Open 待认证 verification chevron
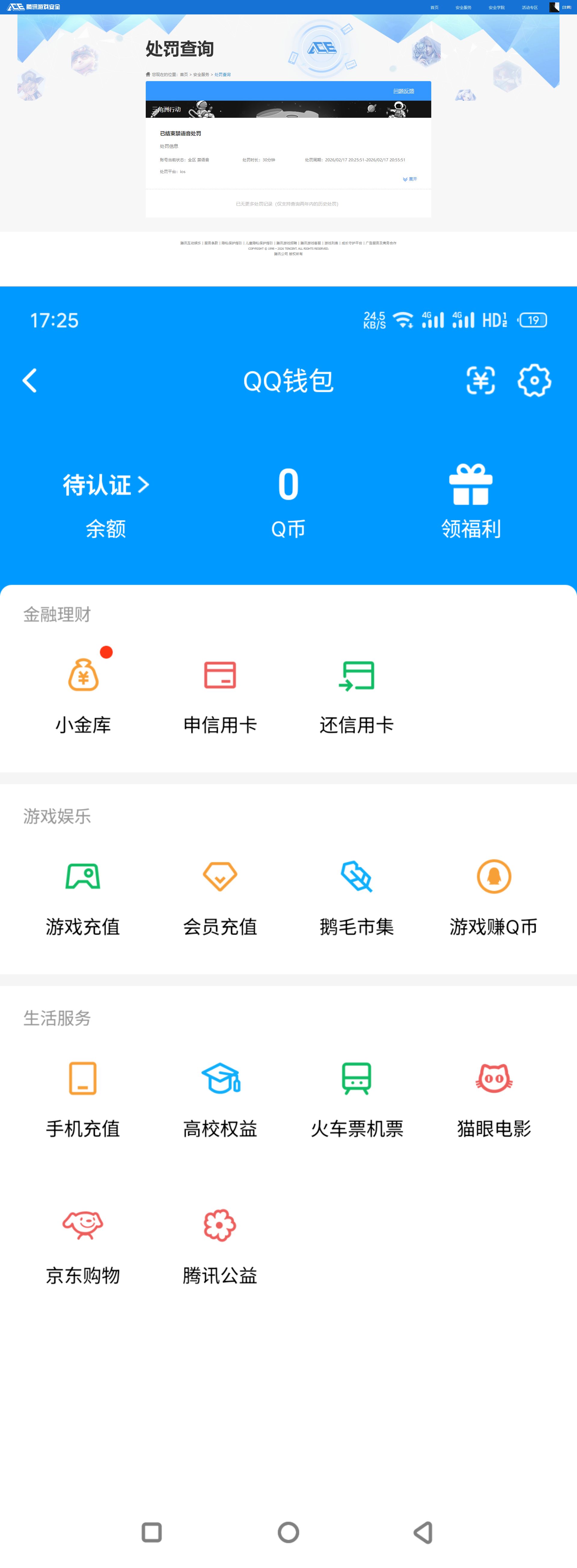The image size is (577, 1568). pyautogui.click(x=106, y=485)
